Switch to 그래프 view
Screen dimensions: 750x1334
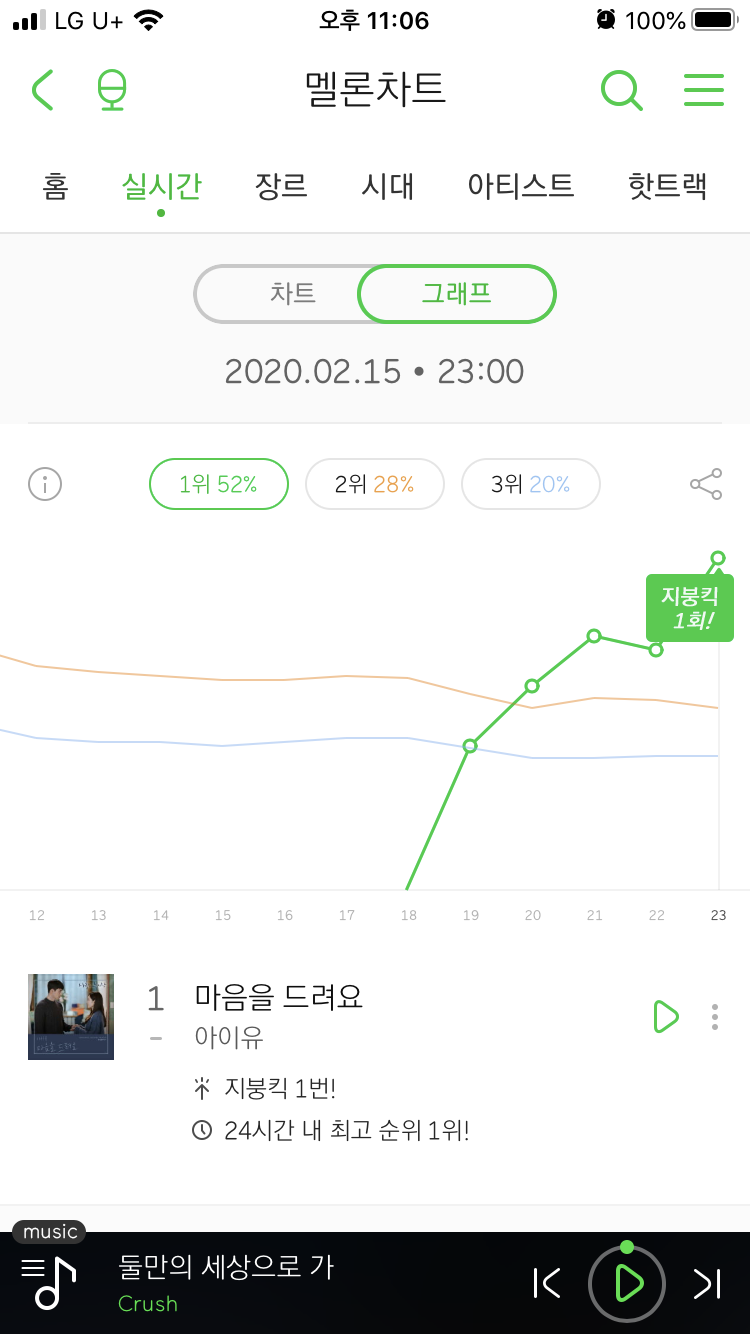[x=456, y=294]
